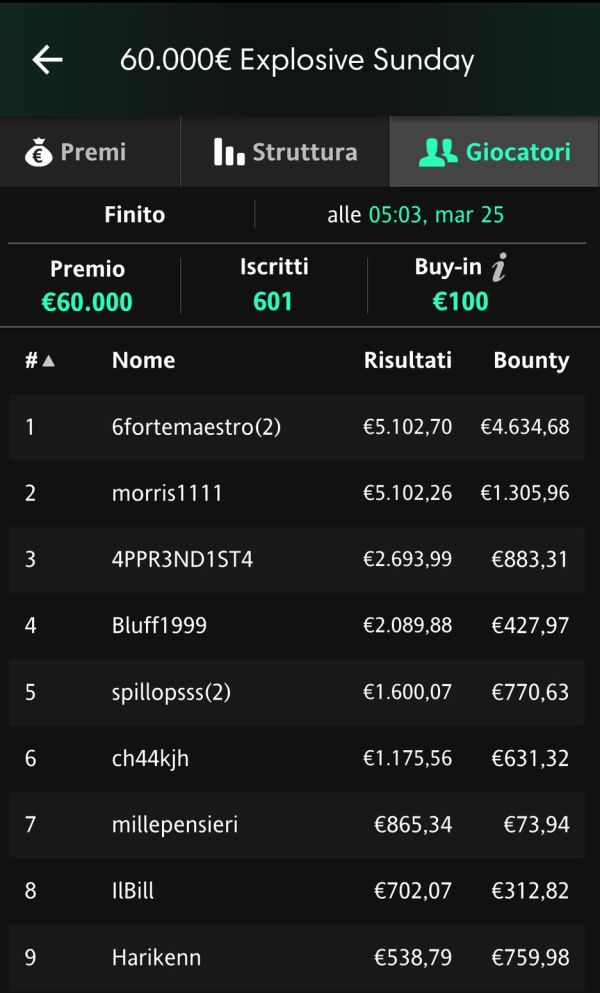Open player 6fortemaestro(2) row

[297, 427]
